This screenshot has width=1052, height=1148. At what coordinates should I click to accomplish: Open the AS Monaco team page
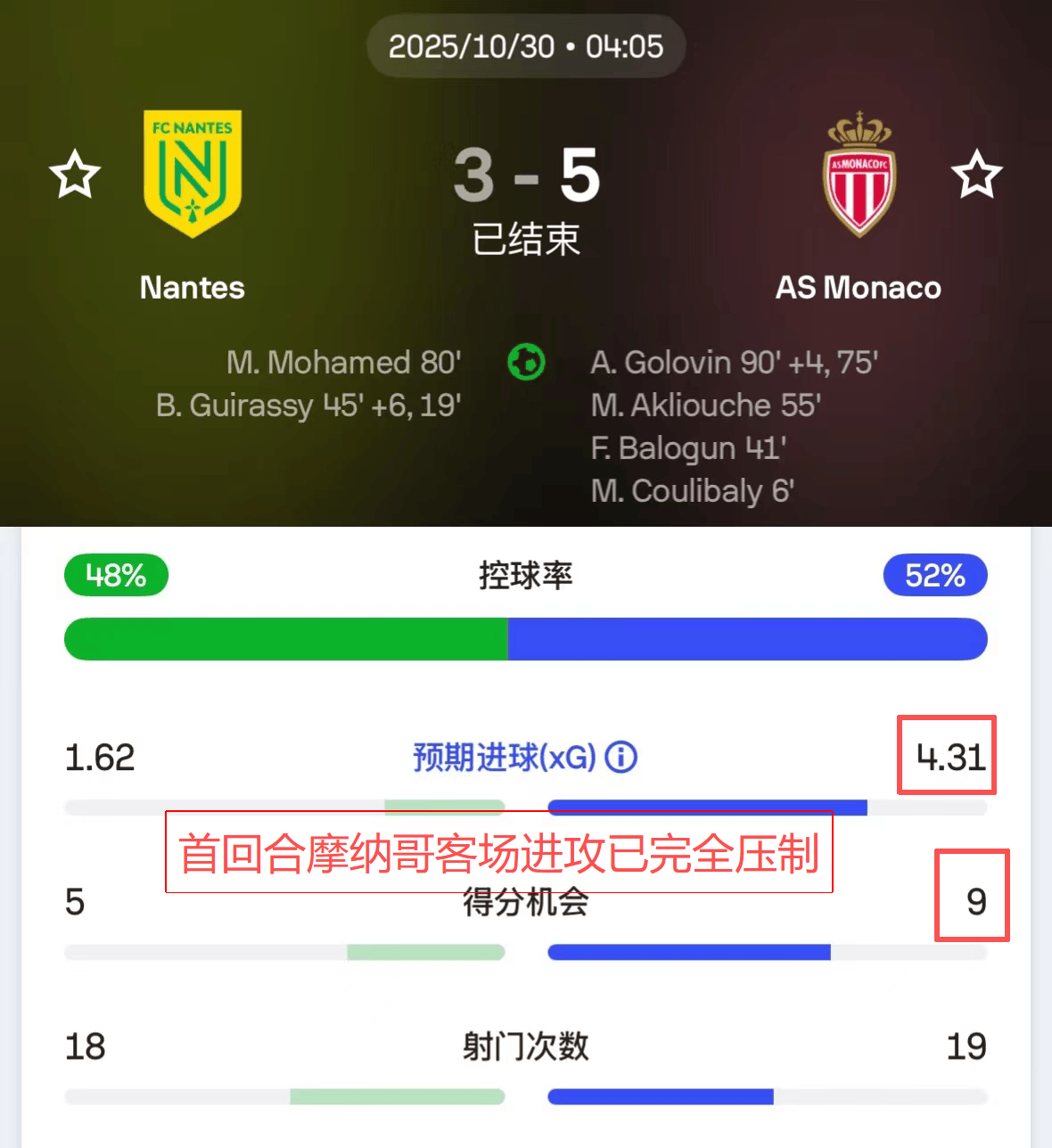pos(859,175)
